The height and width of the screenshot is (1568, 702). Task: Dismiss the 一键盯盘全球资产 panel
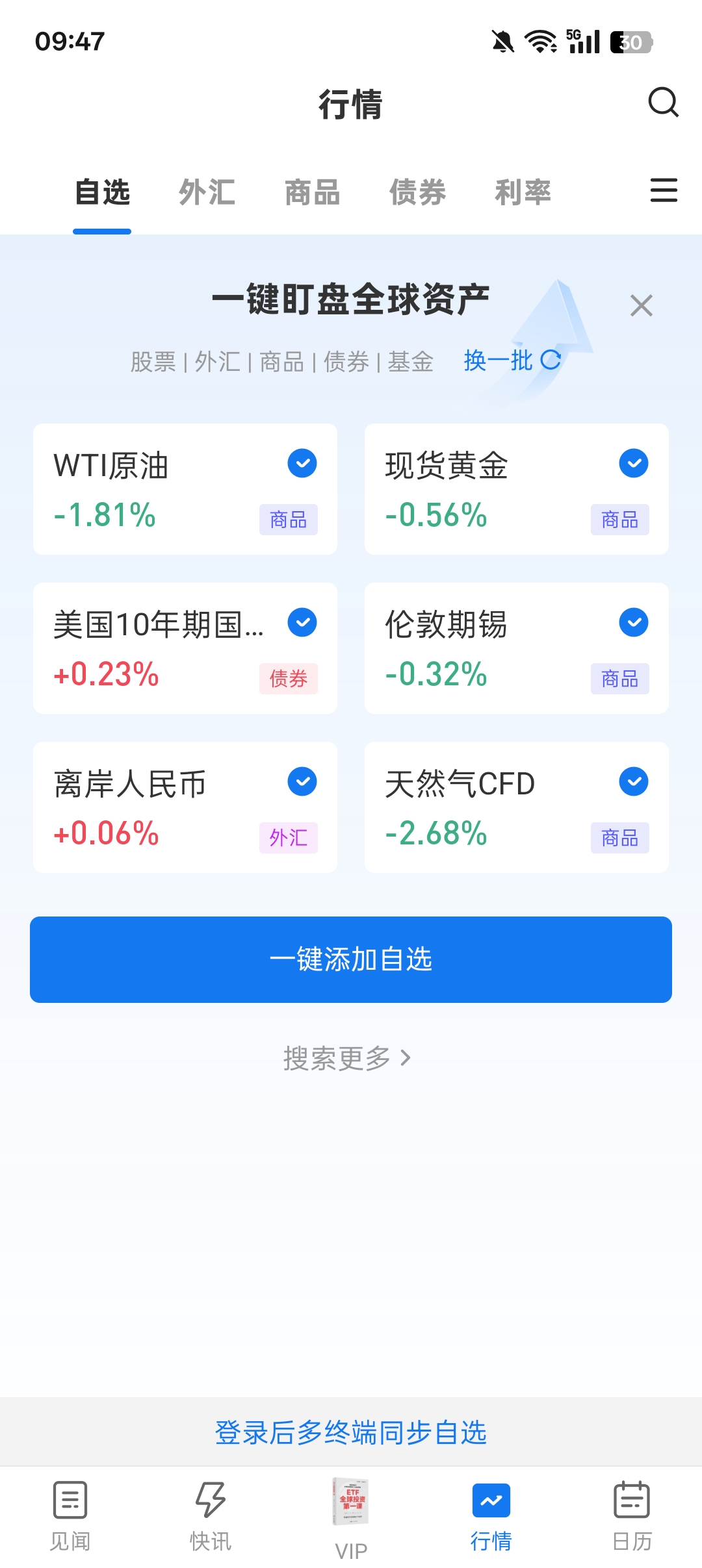pyautogui.click(x=641, y=305)
